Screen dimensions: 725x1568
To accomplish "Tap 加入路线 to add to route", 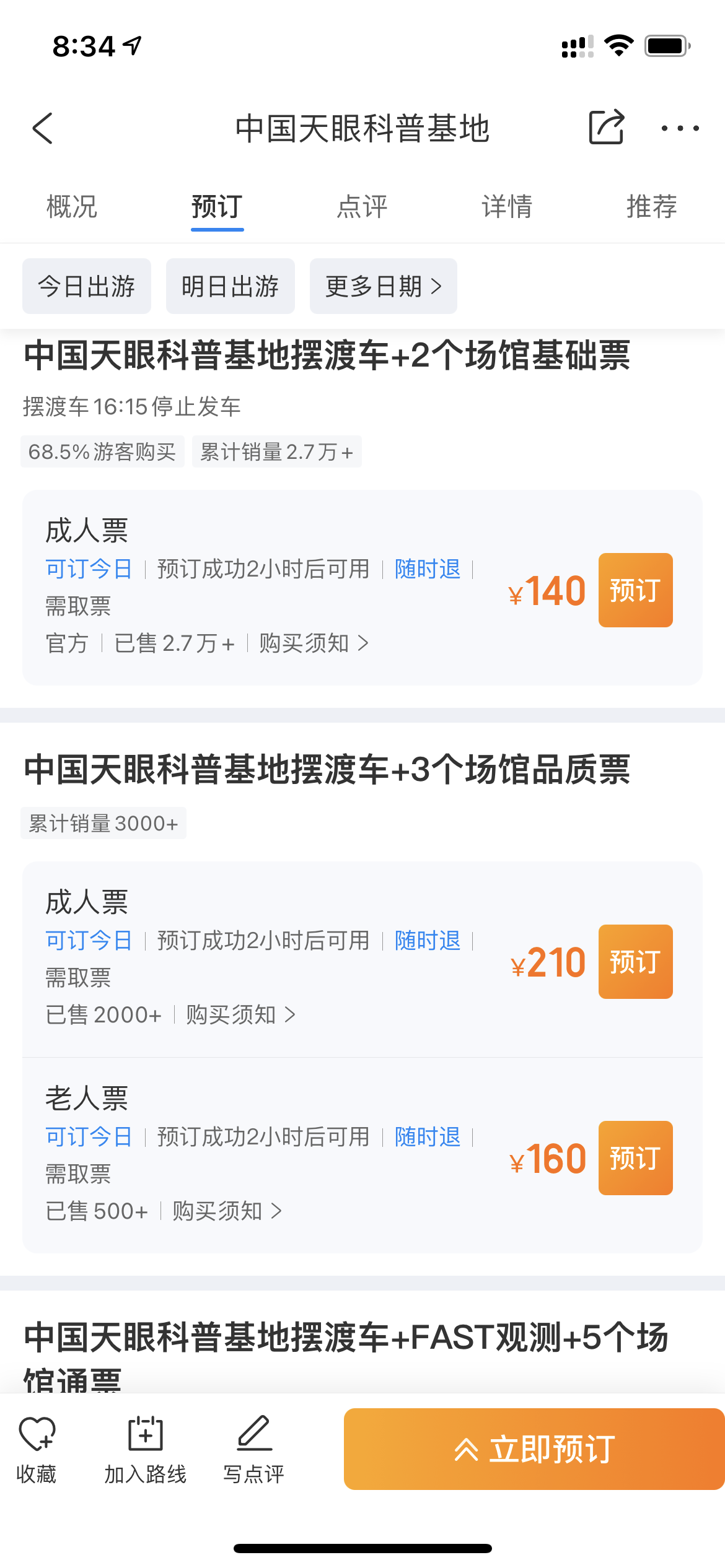I will (x=145, y=1449).
